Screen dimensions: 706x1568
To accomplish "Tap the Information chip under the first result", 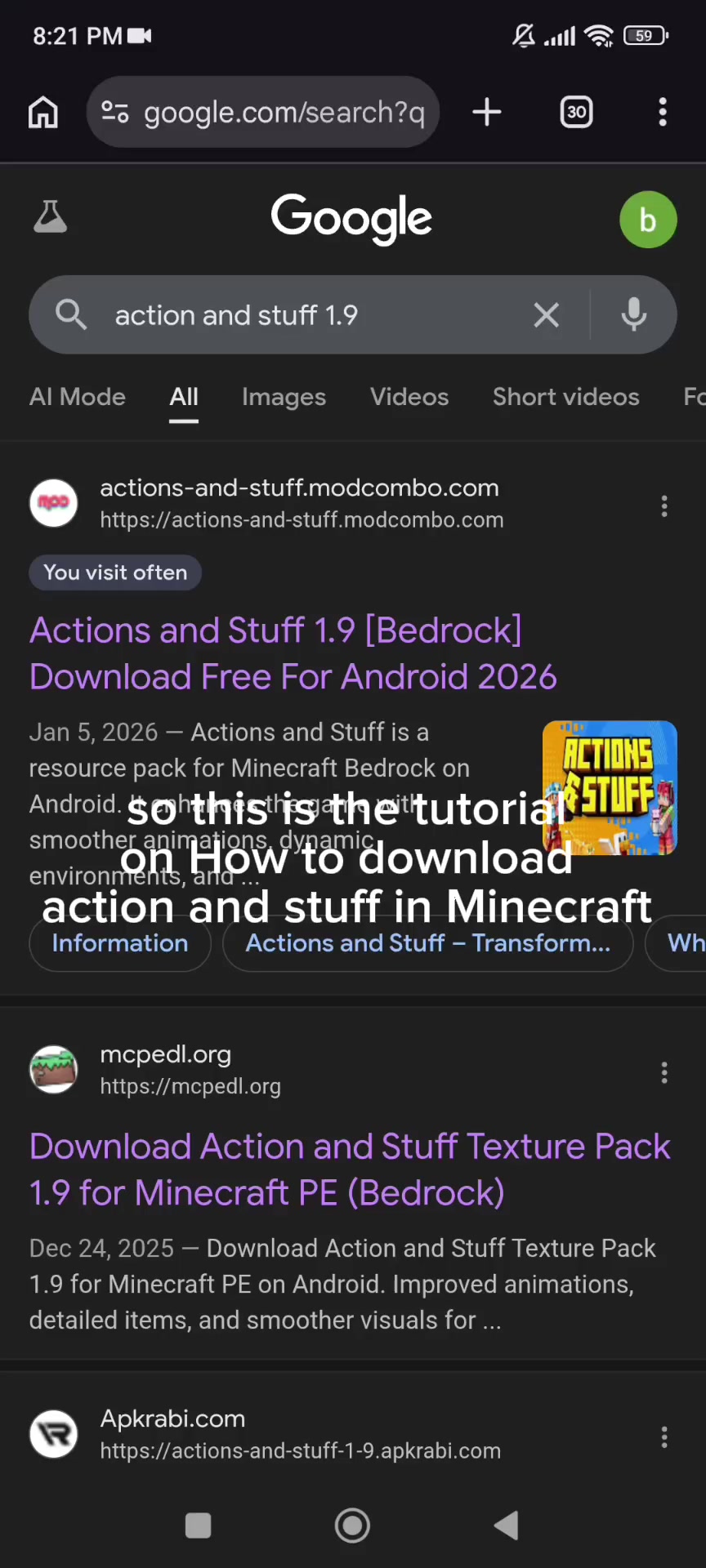I will pyautogui.click(x=120, y=943).
